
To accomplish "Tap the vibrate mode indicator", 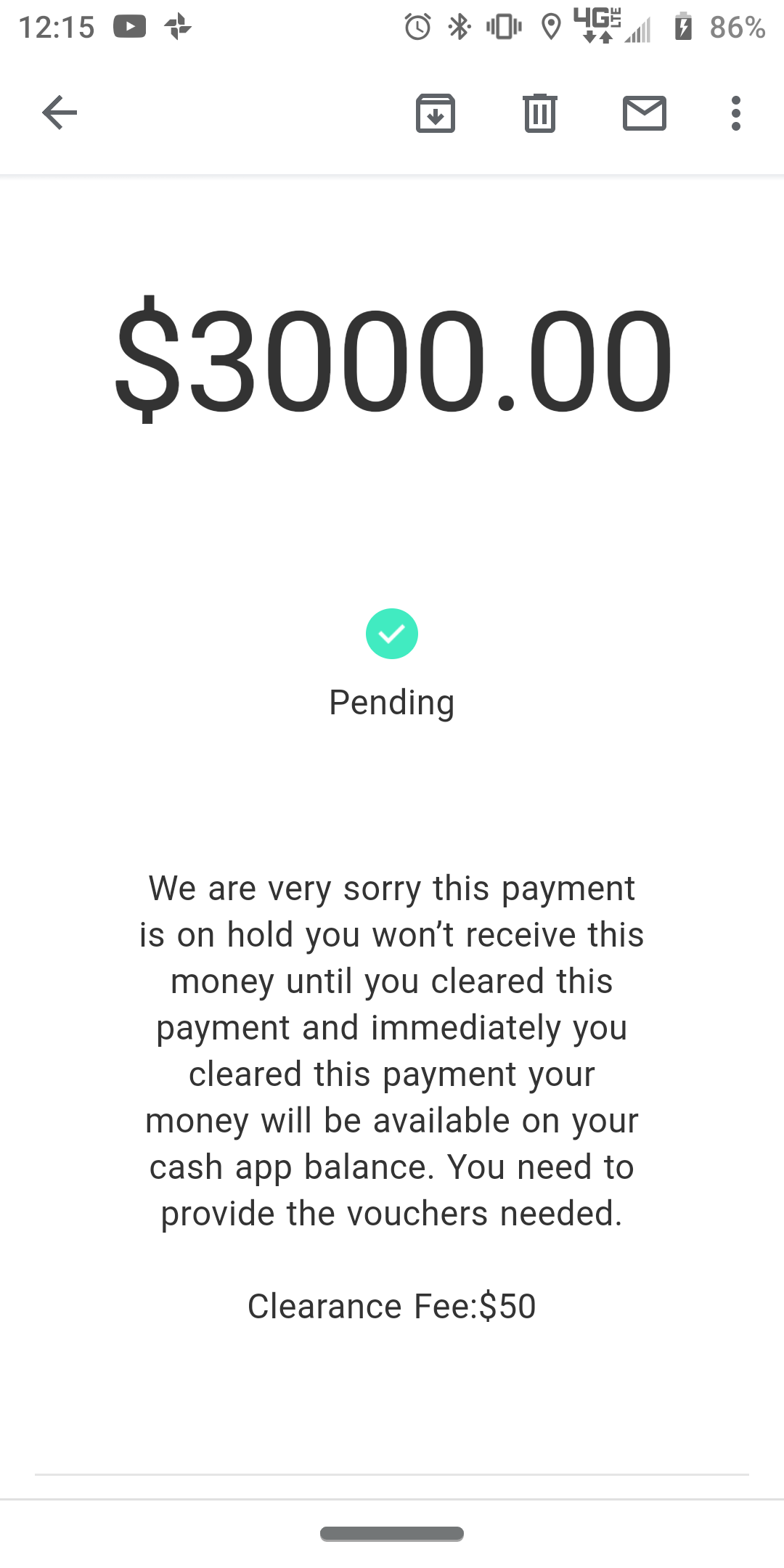I will pos(504,27).
